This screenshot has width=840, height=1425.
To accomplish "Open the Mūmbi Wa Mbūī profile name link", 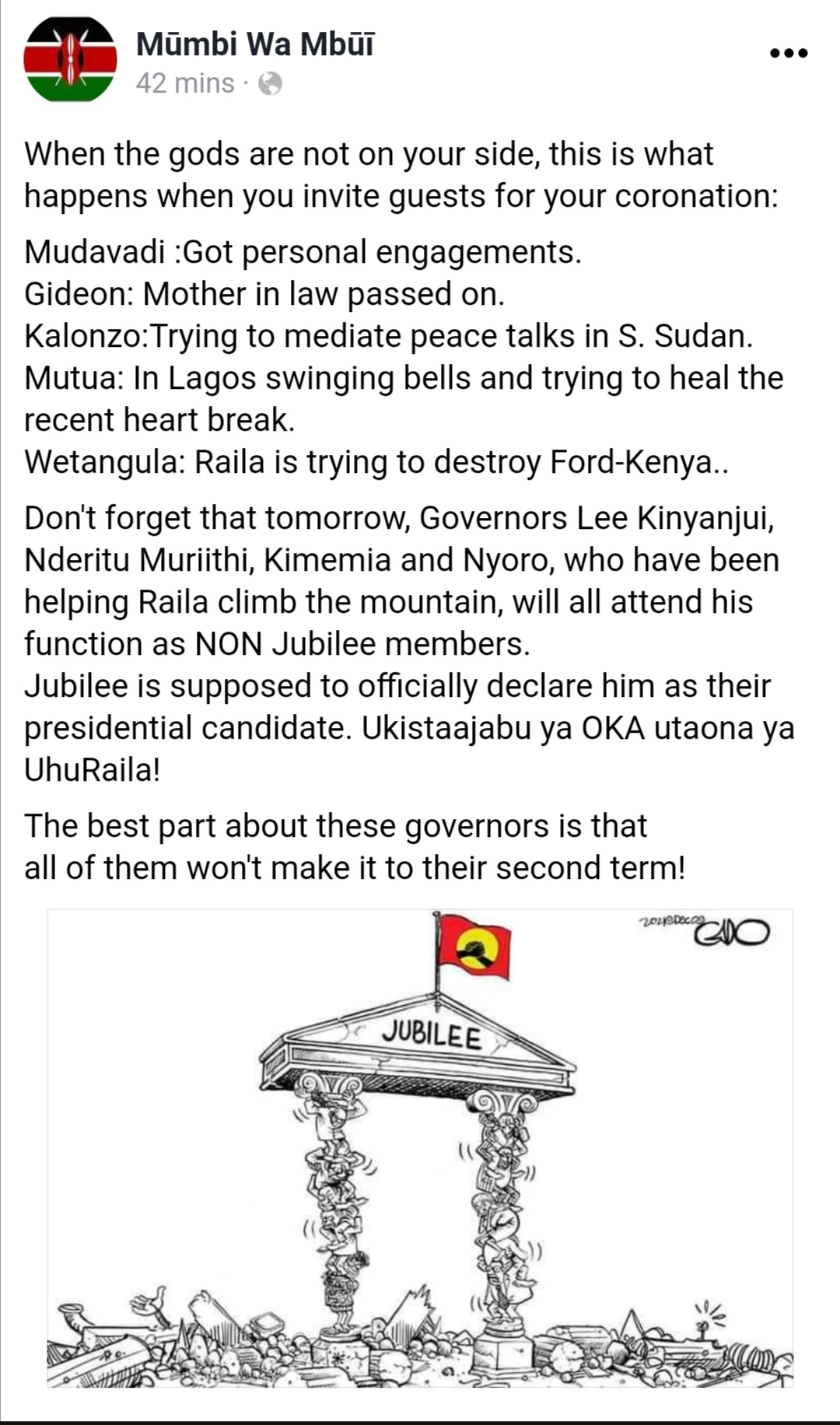I will click(255, 44).
